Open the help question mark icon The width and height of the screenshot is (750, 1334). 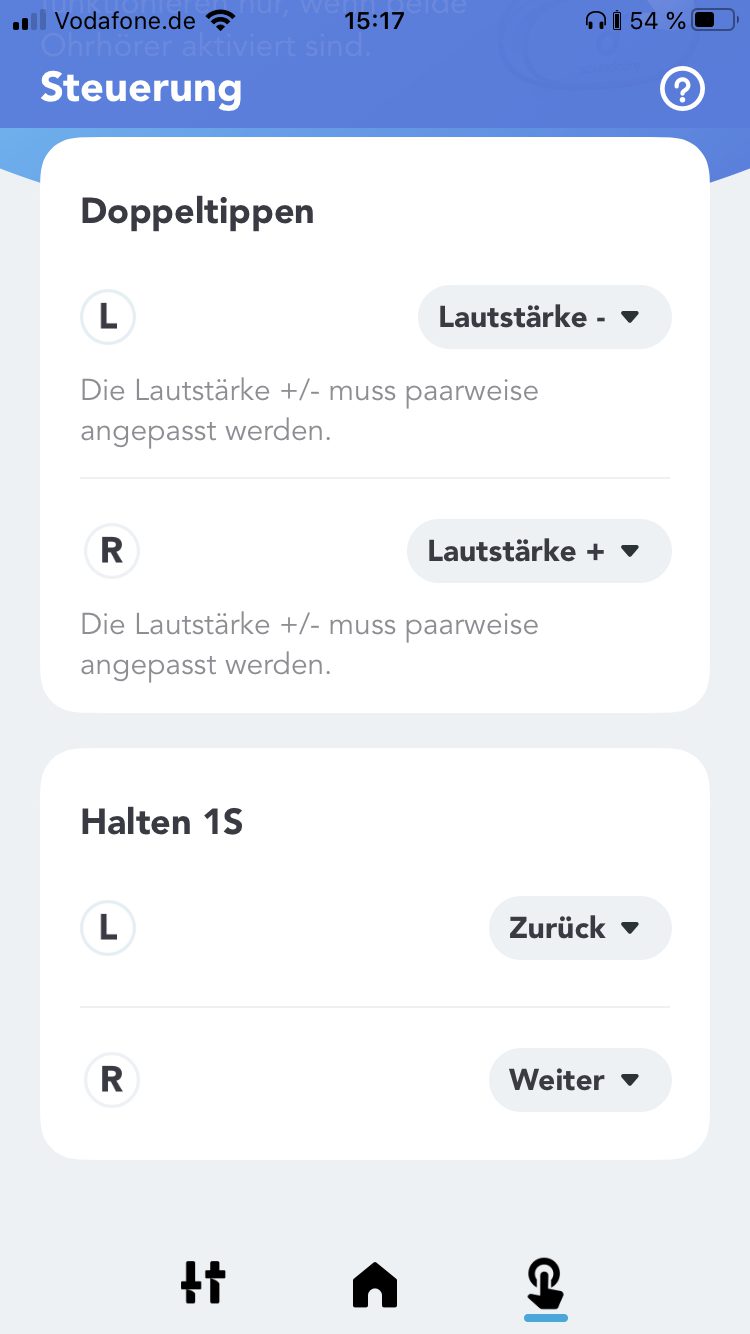(682, 90)
